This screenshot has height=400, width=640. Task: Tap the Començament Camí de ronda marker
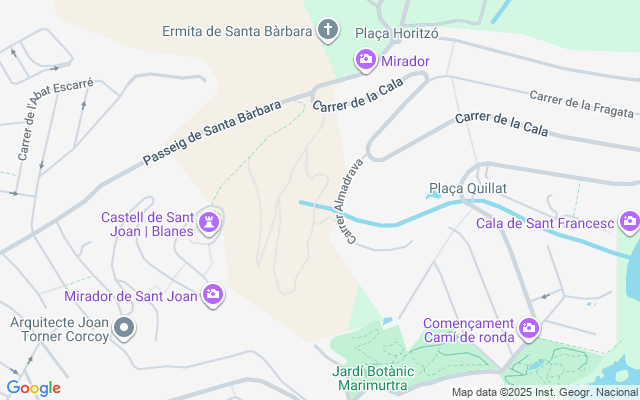coord(528,327)
